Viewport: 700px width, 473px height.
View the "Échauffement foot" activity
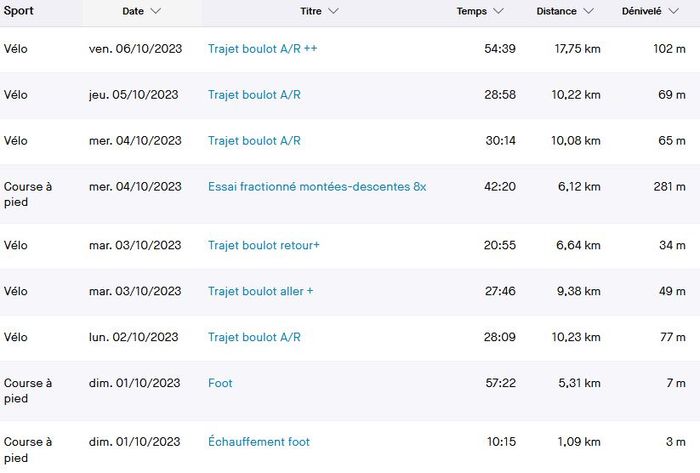[259, 442]
